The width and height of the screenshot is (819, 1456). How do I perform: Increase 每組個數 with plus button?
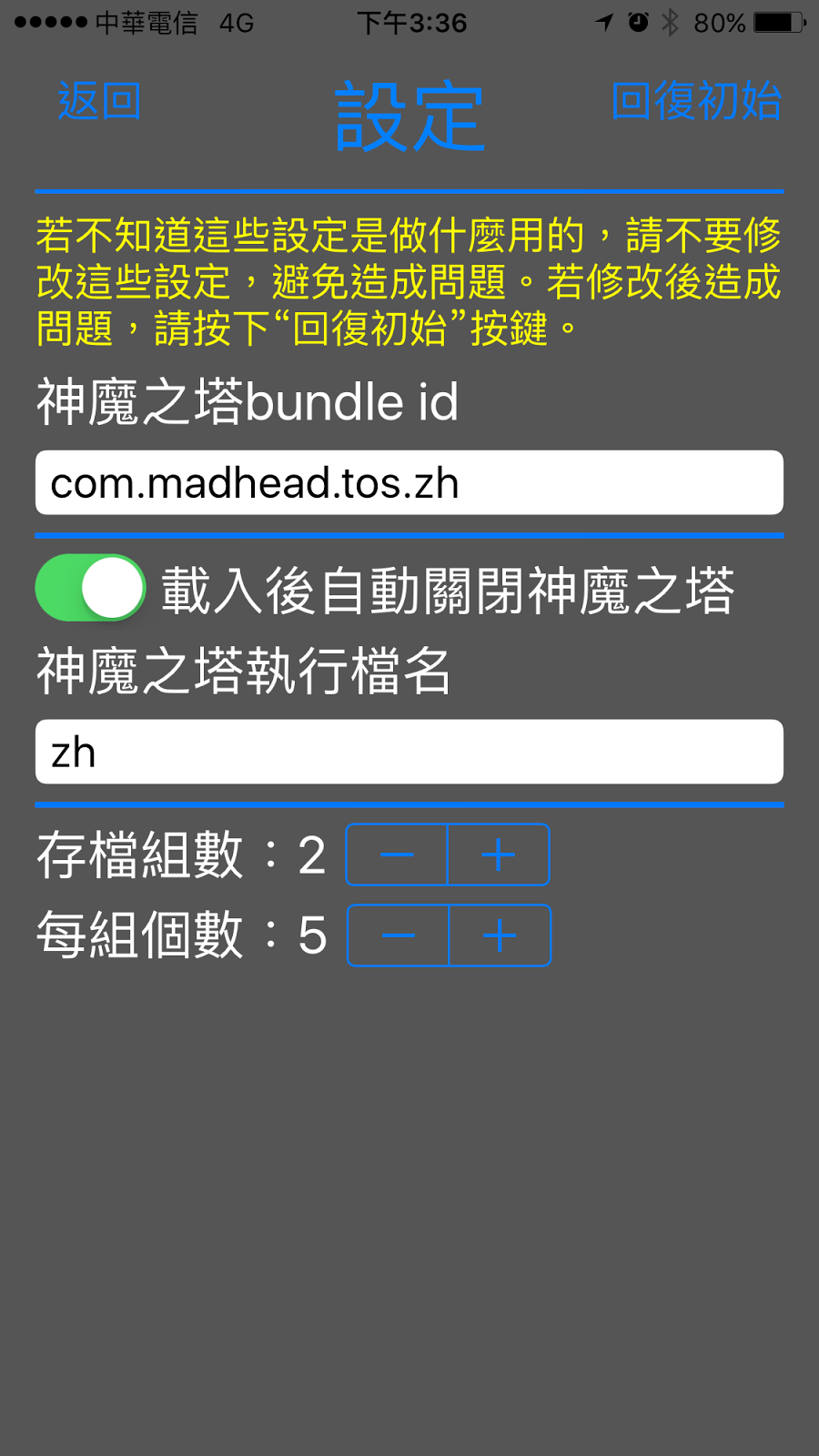click(x=500, y=935)
